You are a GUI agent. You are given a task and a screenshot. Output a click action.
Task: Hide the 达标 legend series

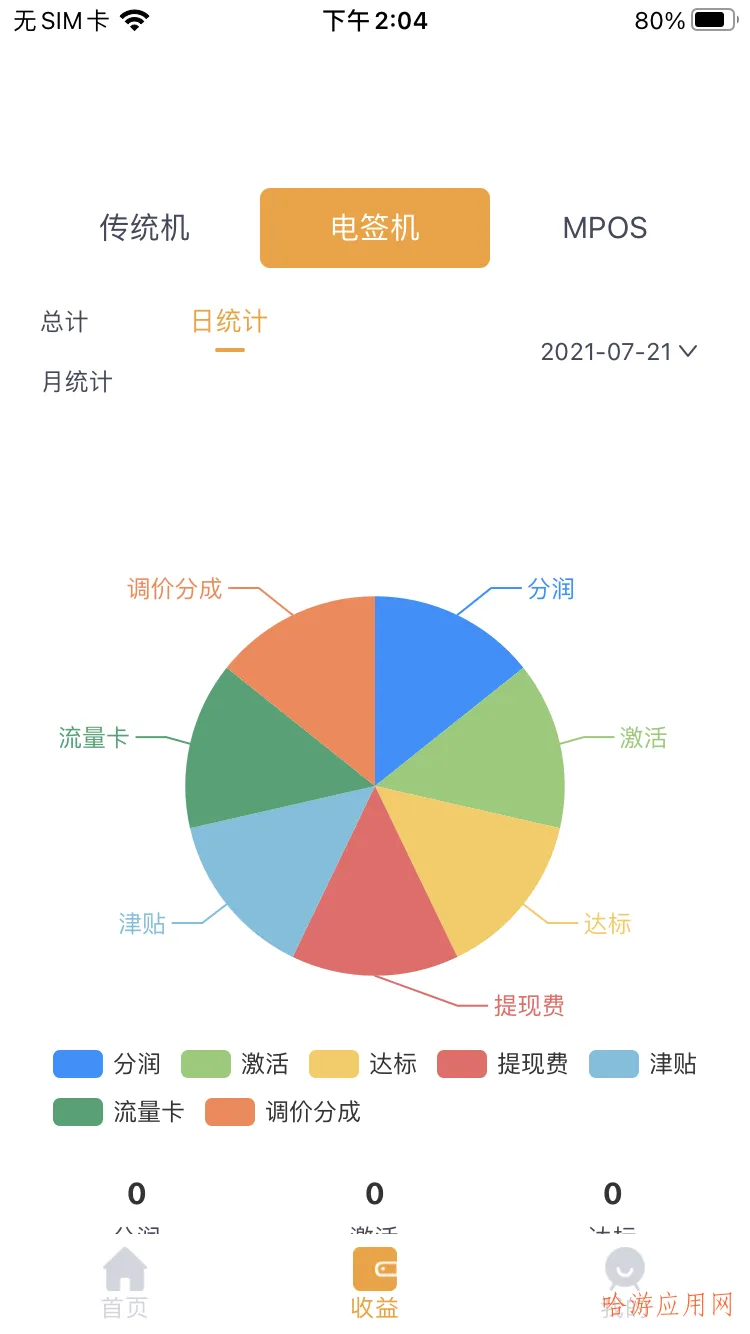pyautogui.click(x=363, y=1064)
